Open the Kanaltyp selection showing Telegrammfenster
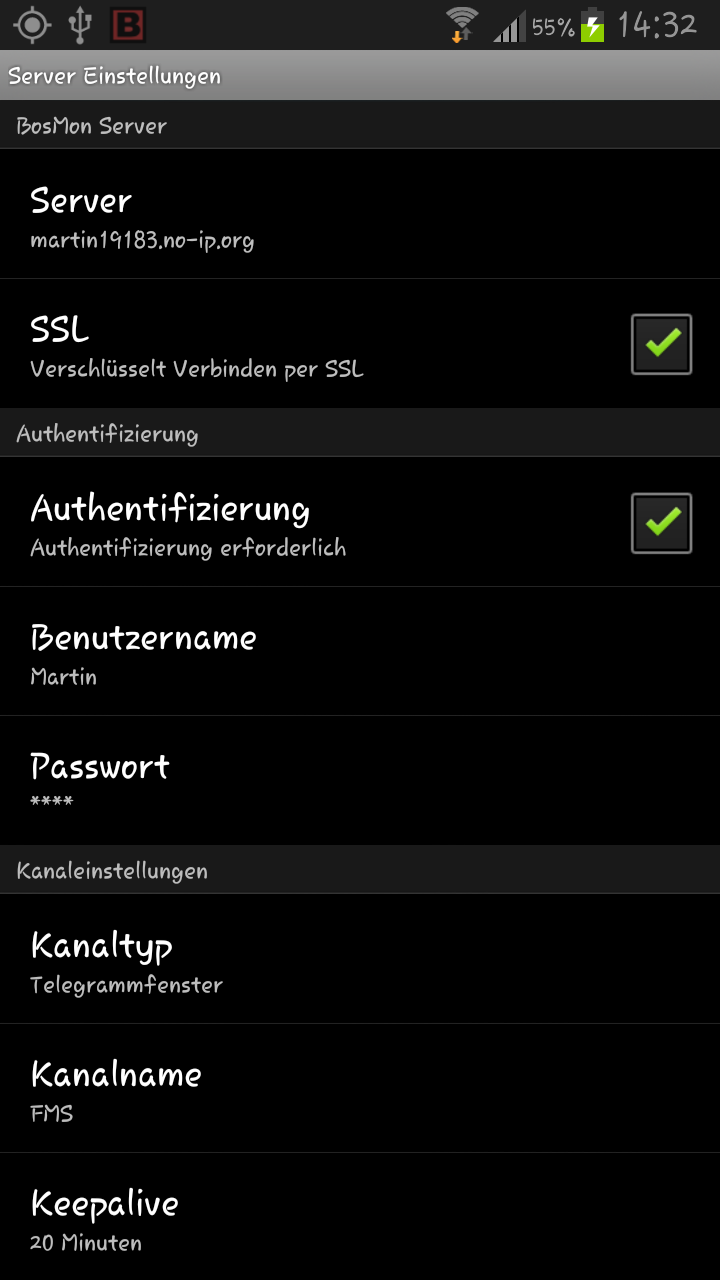The width and height of the screenshot is (720, 1280). 360,960
